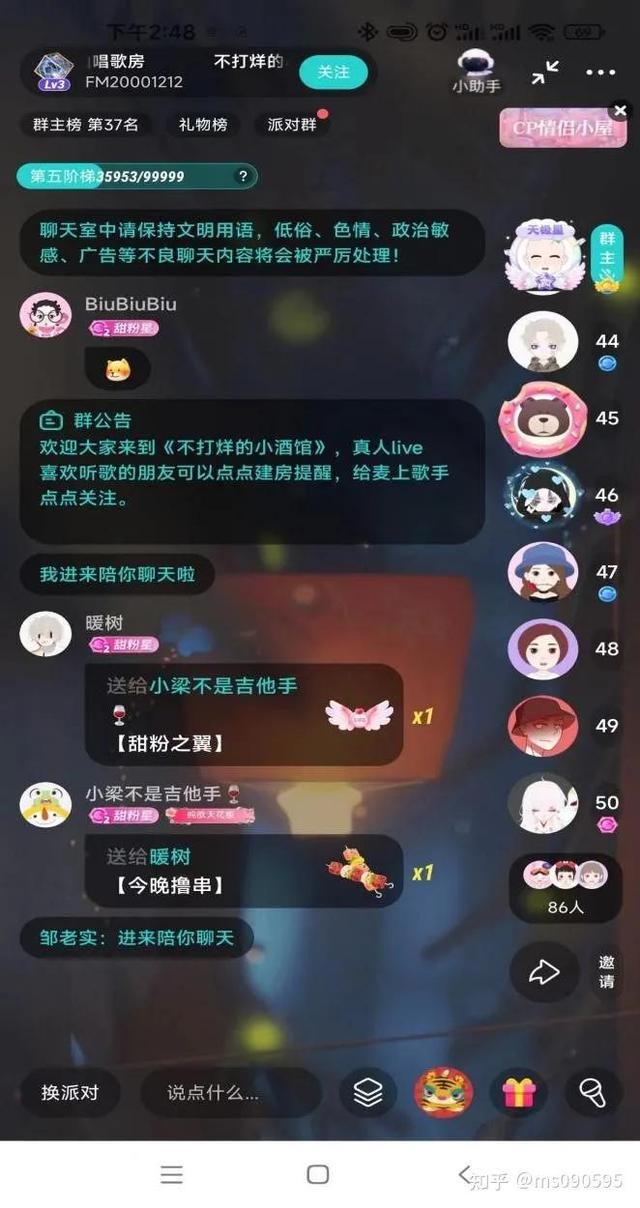Open the 派对群 chip
The image size is (640, 1208).
pos(291,125)
